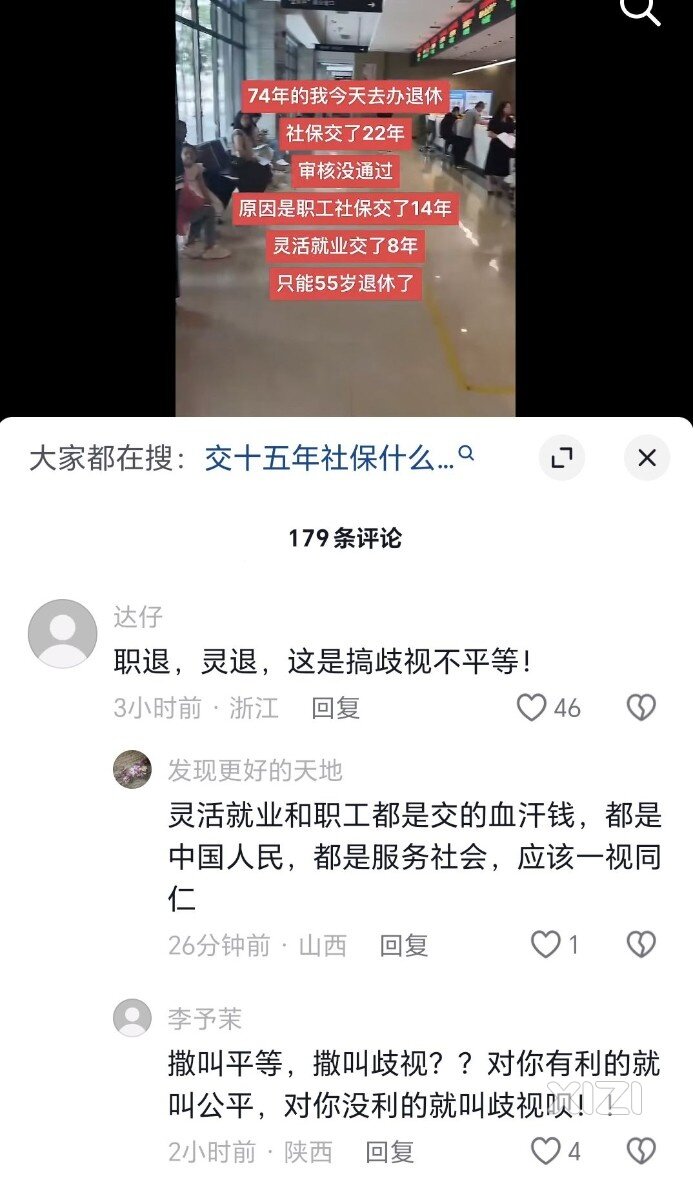Reply to 李予茉's comment

[x=389, y=1152]
